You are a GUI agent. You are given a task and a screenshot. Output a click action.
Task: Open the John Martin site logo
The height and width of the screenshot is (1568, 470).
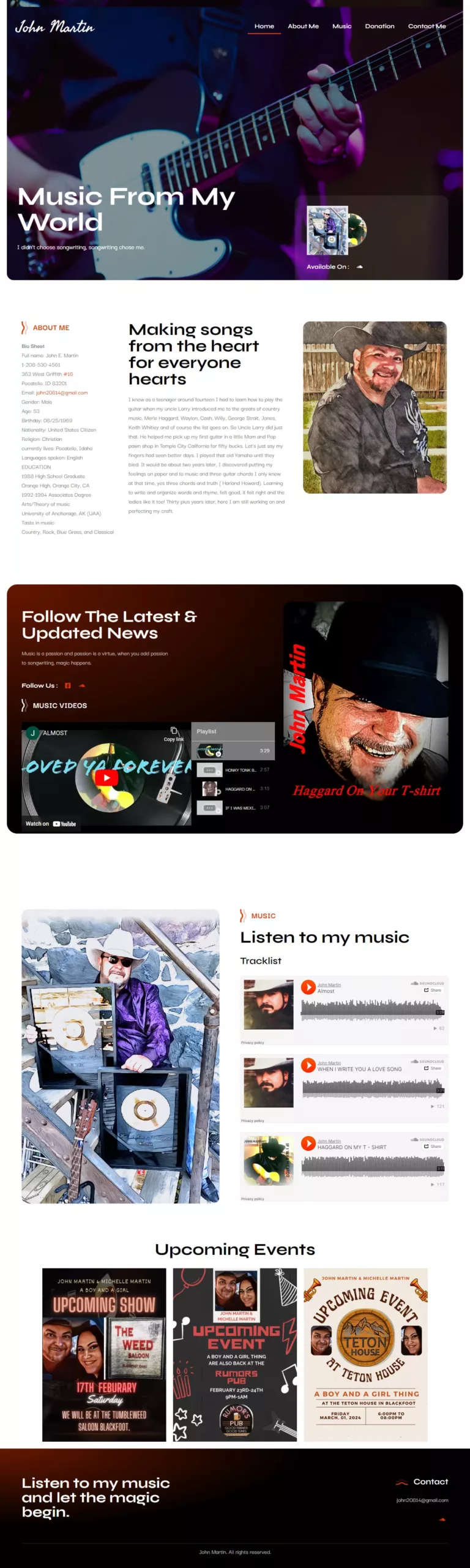[54, 27]
